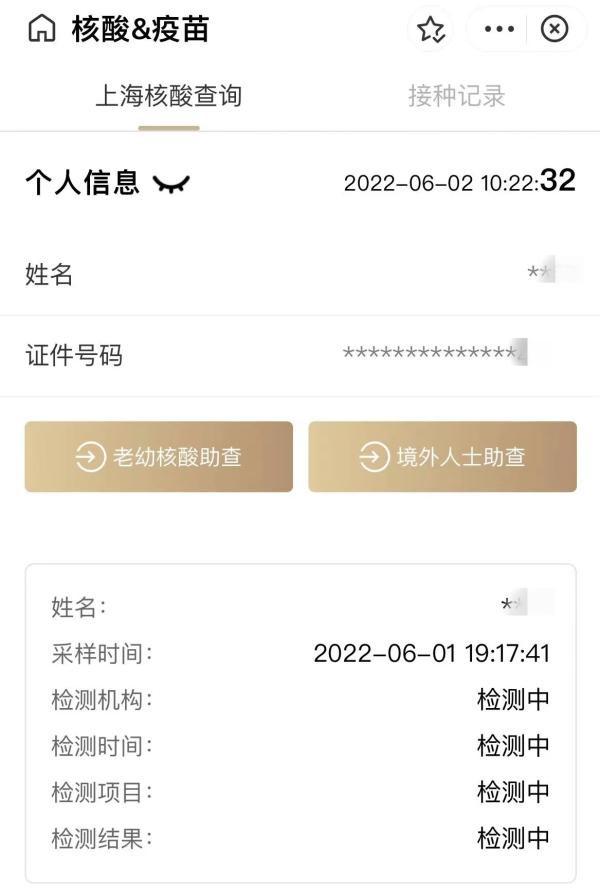The width and height of the screenshot is (600, 893).
Task: Favorite this page with the star icon
Action: click(431, 30)
